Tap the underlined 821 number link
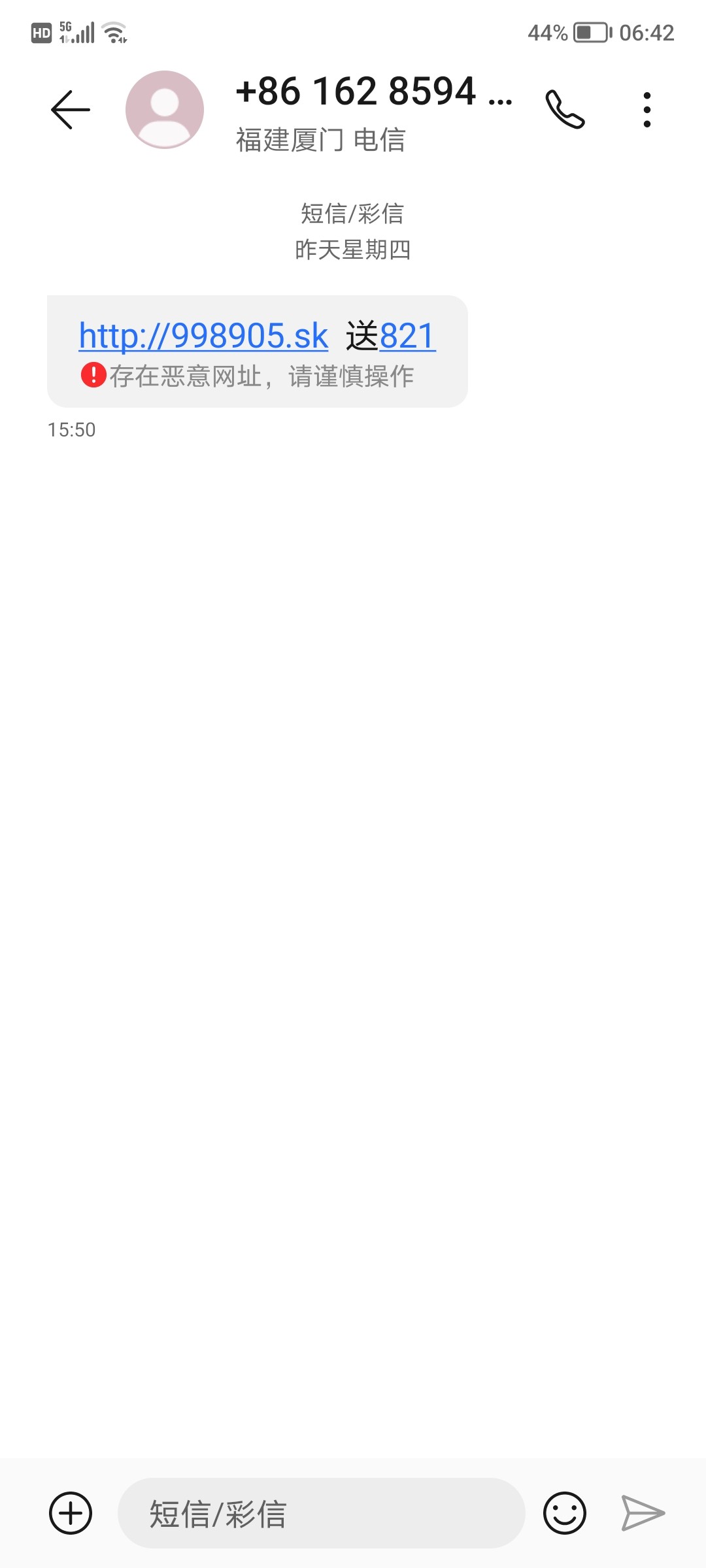The height and width of the screenshot is (1568, 706). click(x=407, y=336)
